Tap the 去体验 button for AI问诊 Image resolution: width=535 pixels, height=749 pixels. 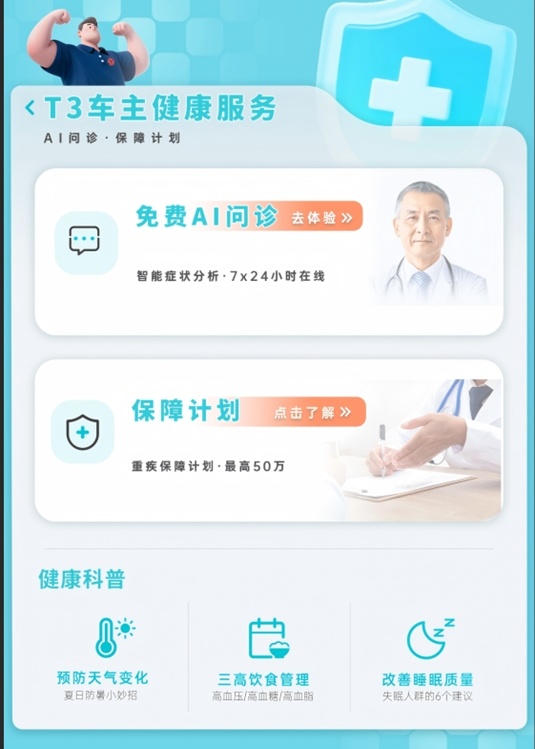[x=322, y=218]
